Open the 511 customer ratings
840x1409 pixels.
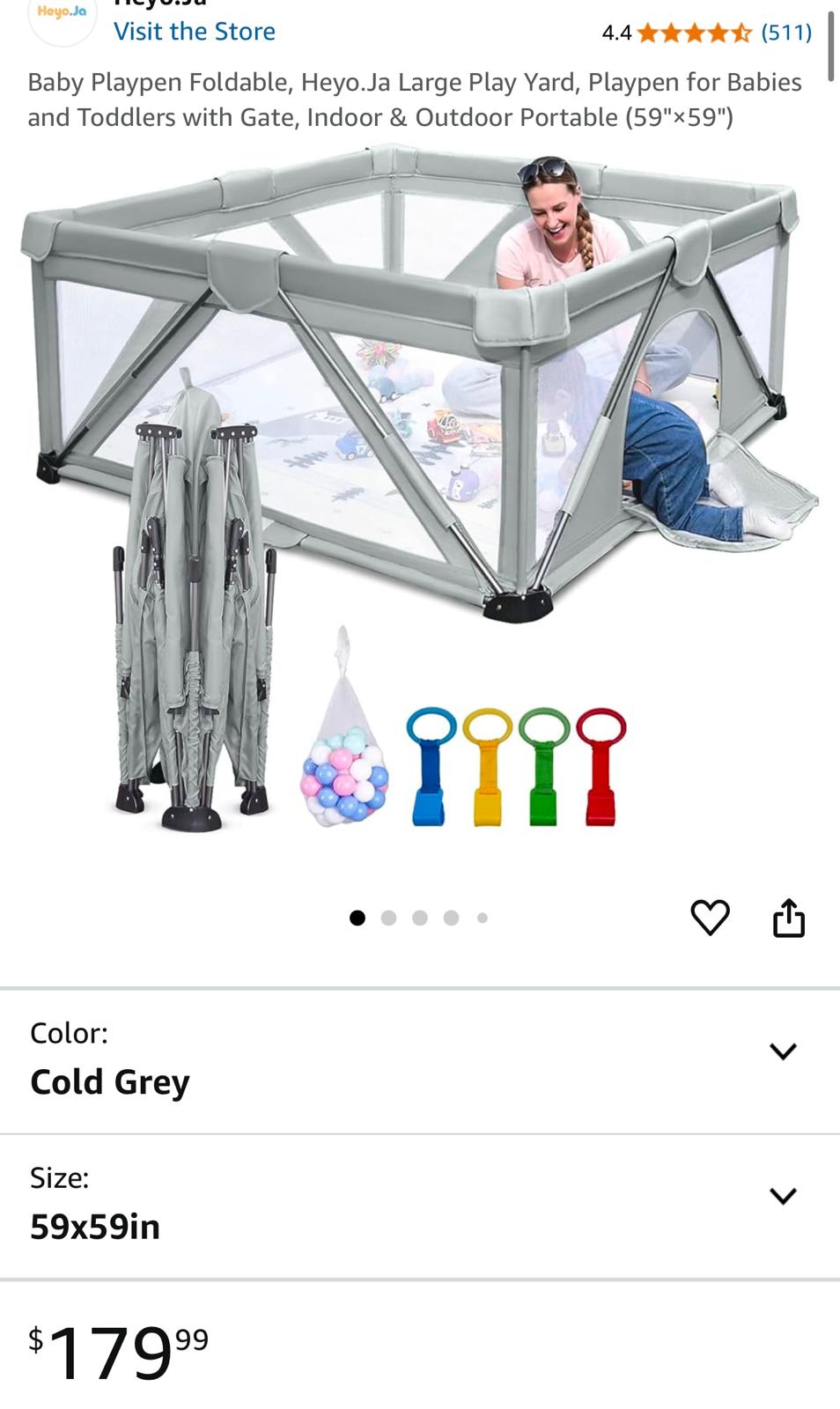[785, 33]
